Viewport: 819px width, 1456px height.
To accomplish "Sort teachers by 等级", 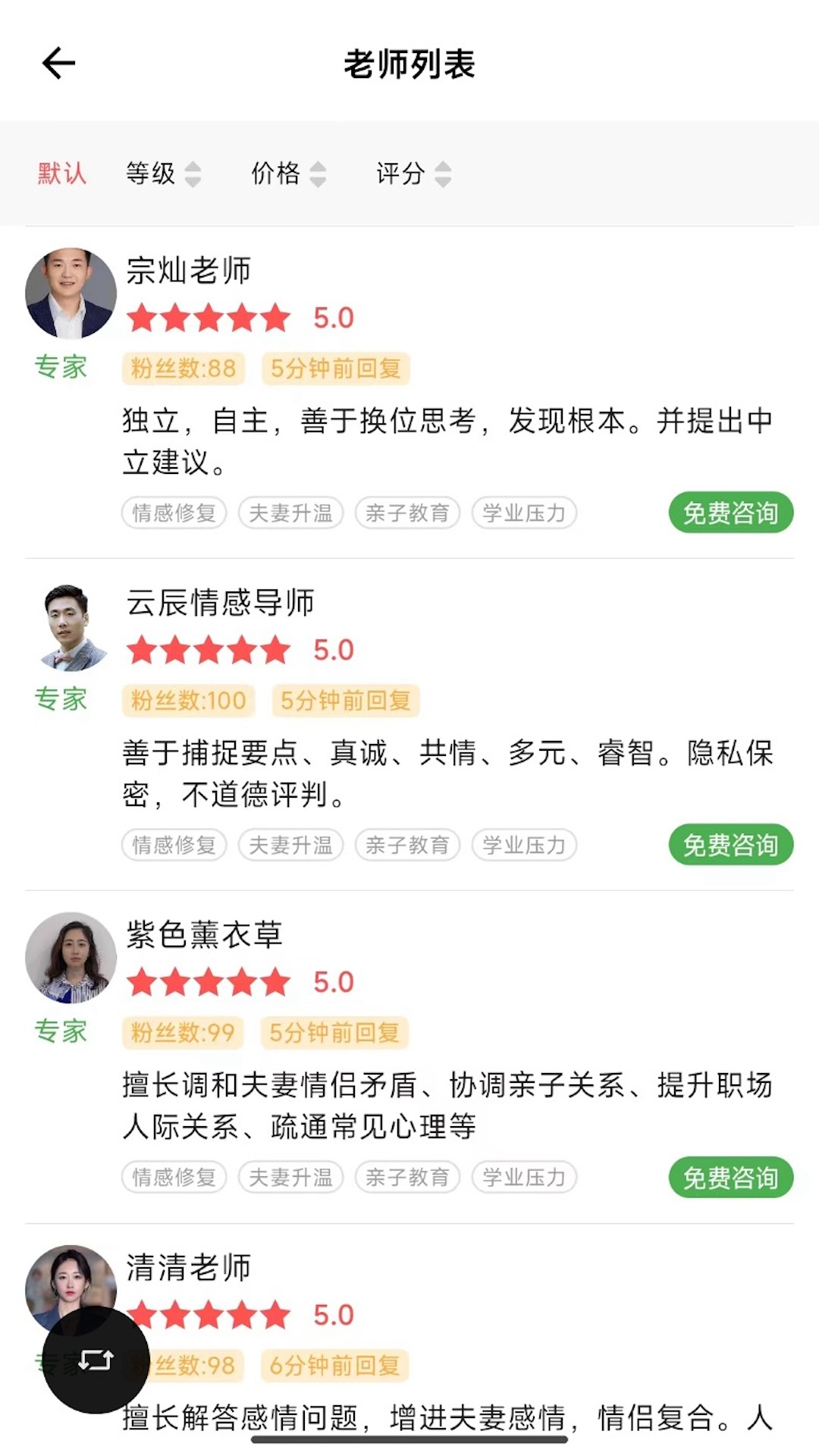I will [x=163, y=173].
